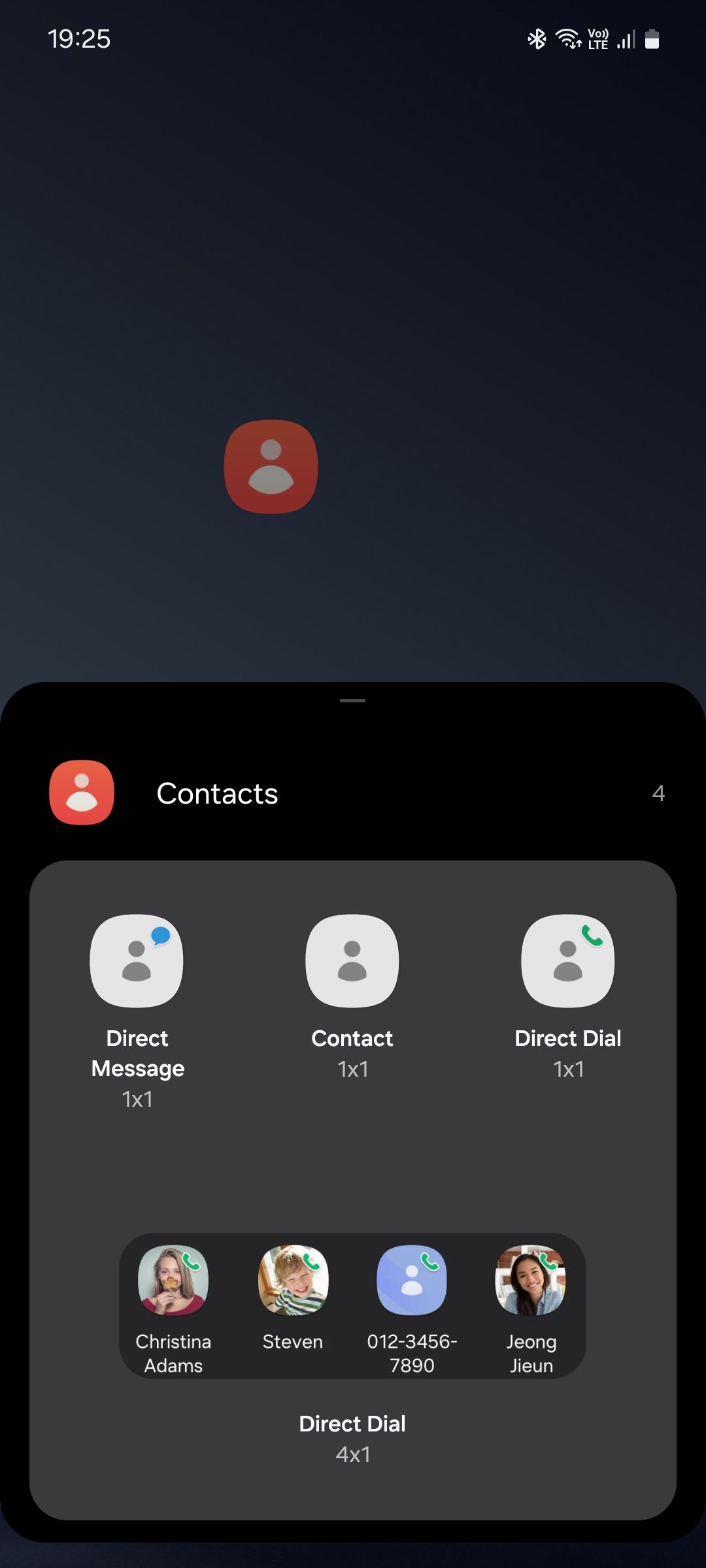Choose the Contact 1x1 widget
The height and width of the screenshot is (1568, 706).
[x=352, y=961]
